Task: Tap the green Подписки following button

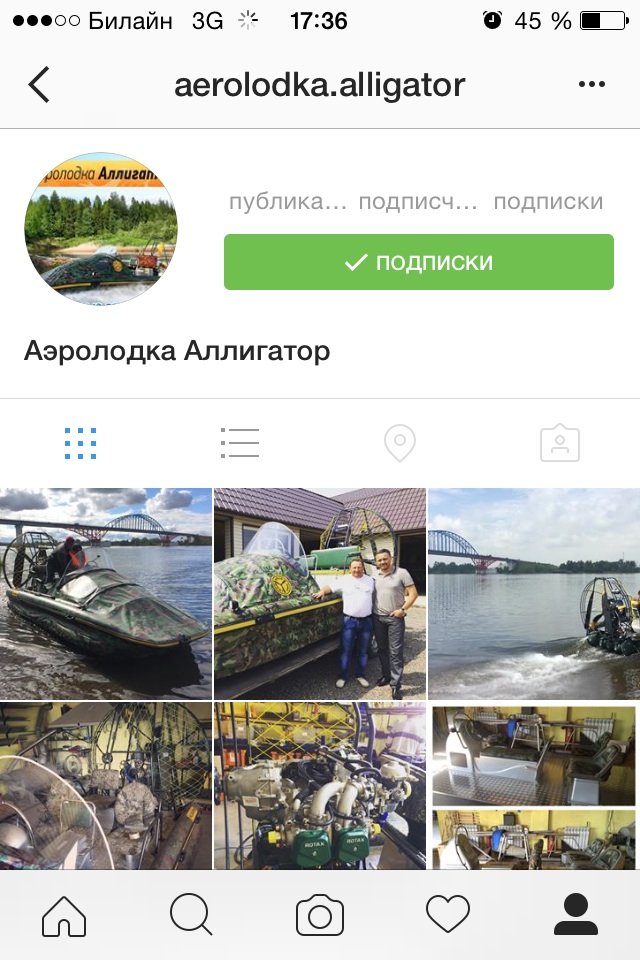Action: pyautogui.click(x=418, y=262)
